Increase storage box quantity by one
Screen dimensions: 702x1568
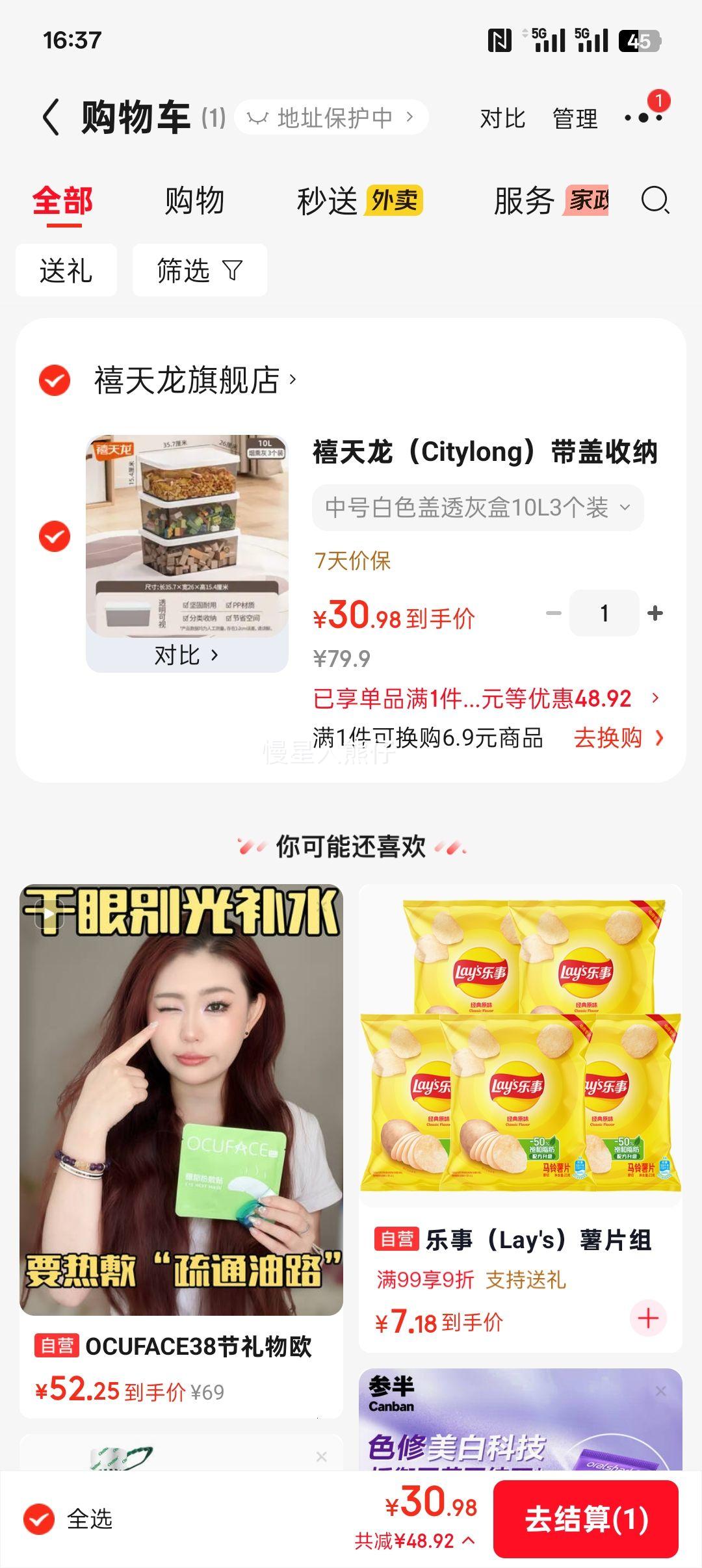point(655,613)
